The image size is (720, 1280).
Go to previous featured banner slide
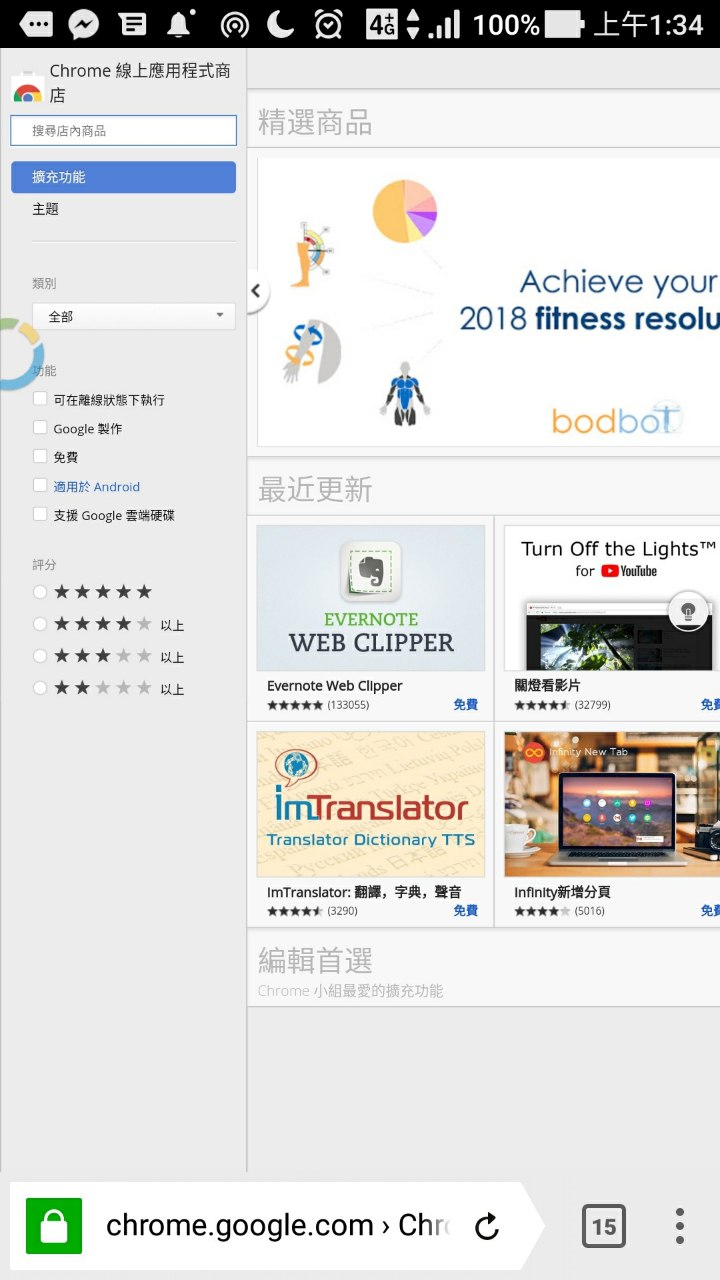[x=256, y=291]
